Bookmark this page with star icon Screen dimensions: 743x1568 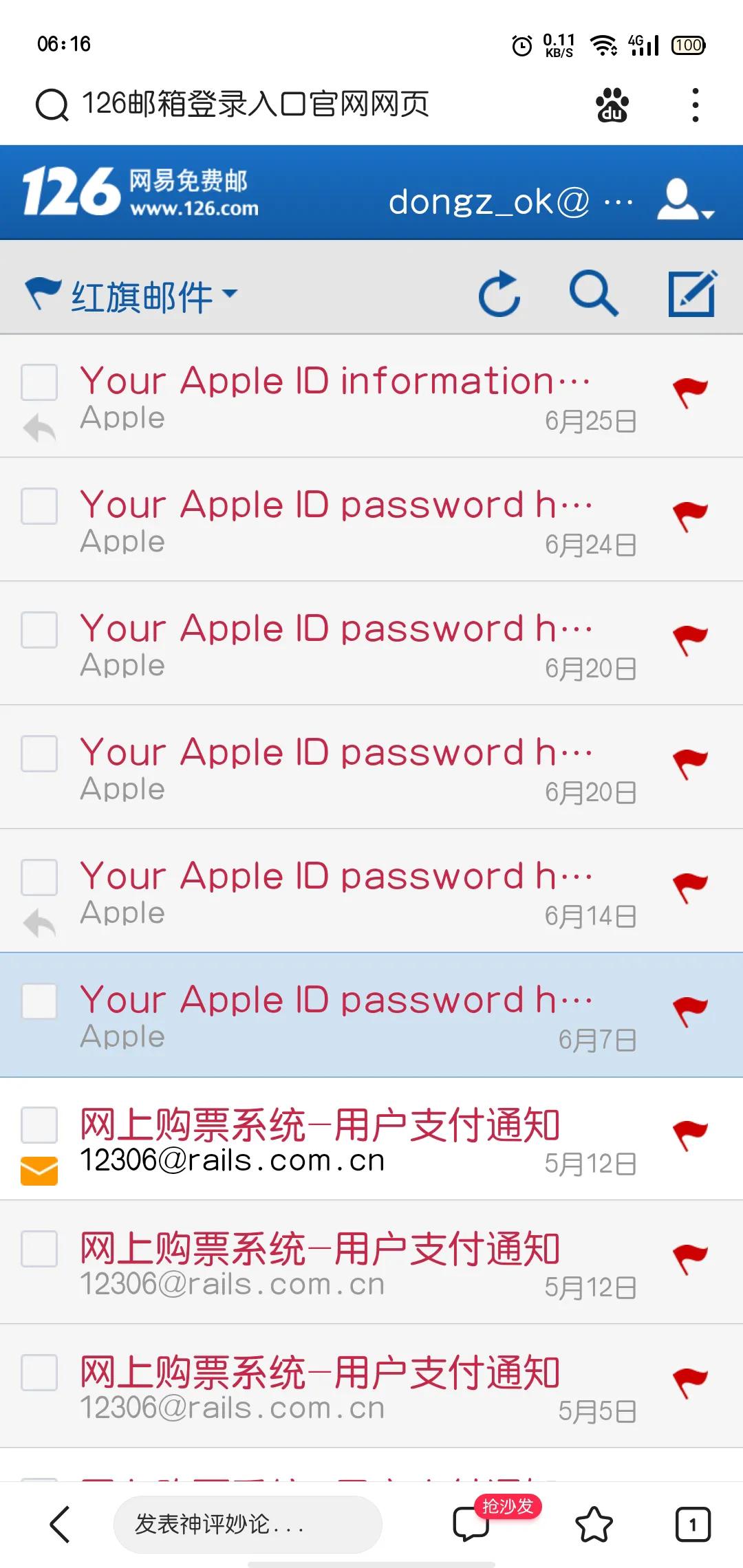pyautogui.click(x=594, y=1525)
